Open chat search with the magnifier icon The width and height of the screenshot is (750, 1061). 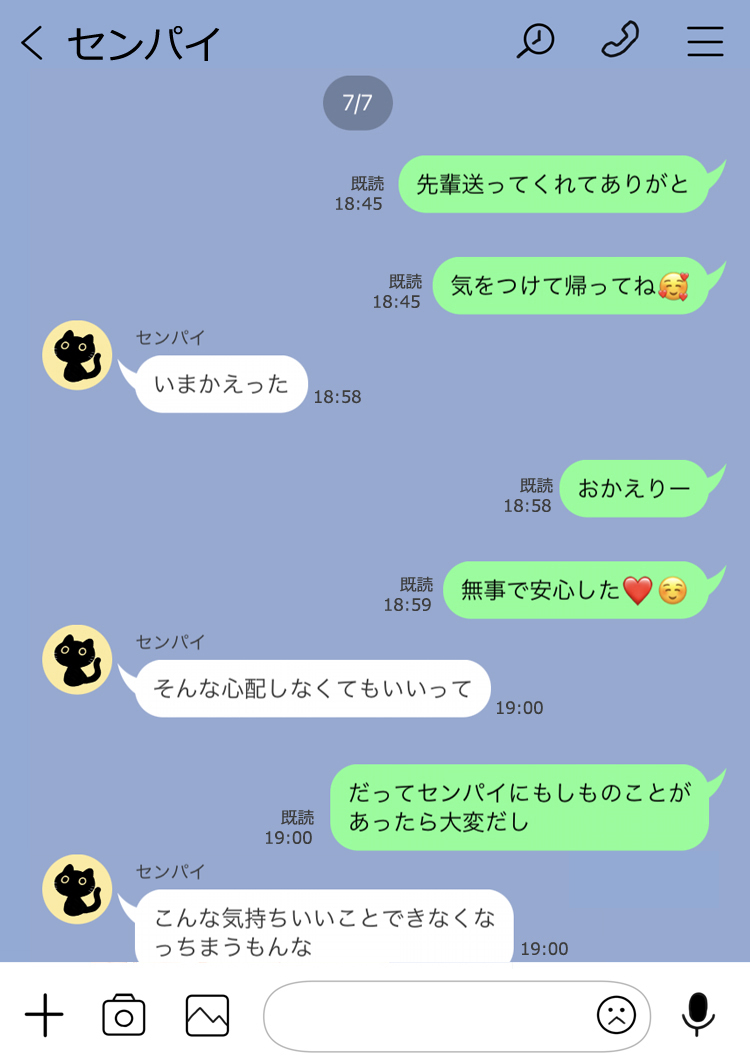[535, 41]
